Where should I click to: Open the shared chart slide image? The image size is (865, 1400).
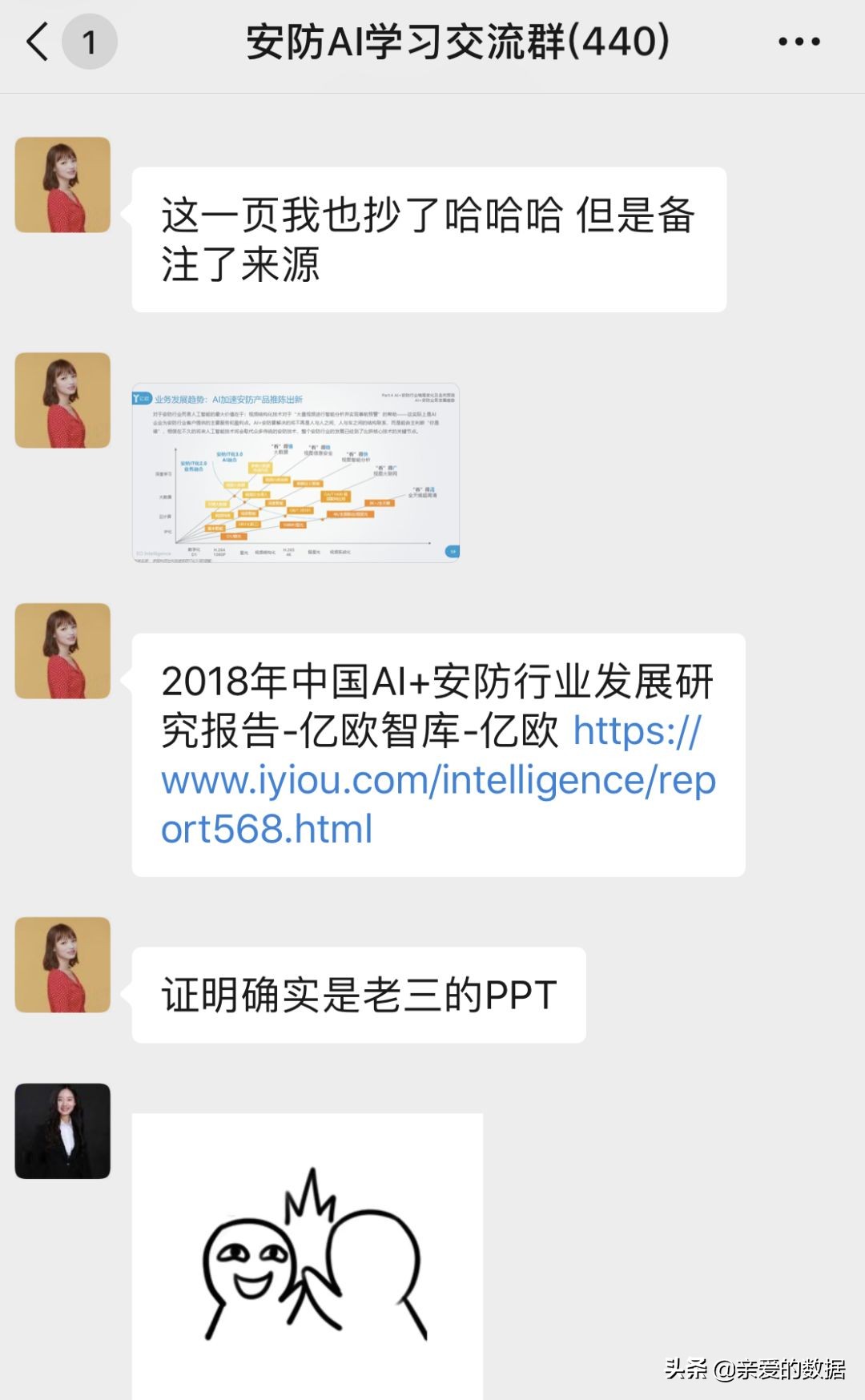tap(296, 473)
